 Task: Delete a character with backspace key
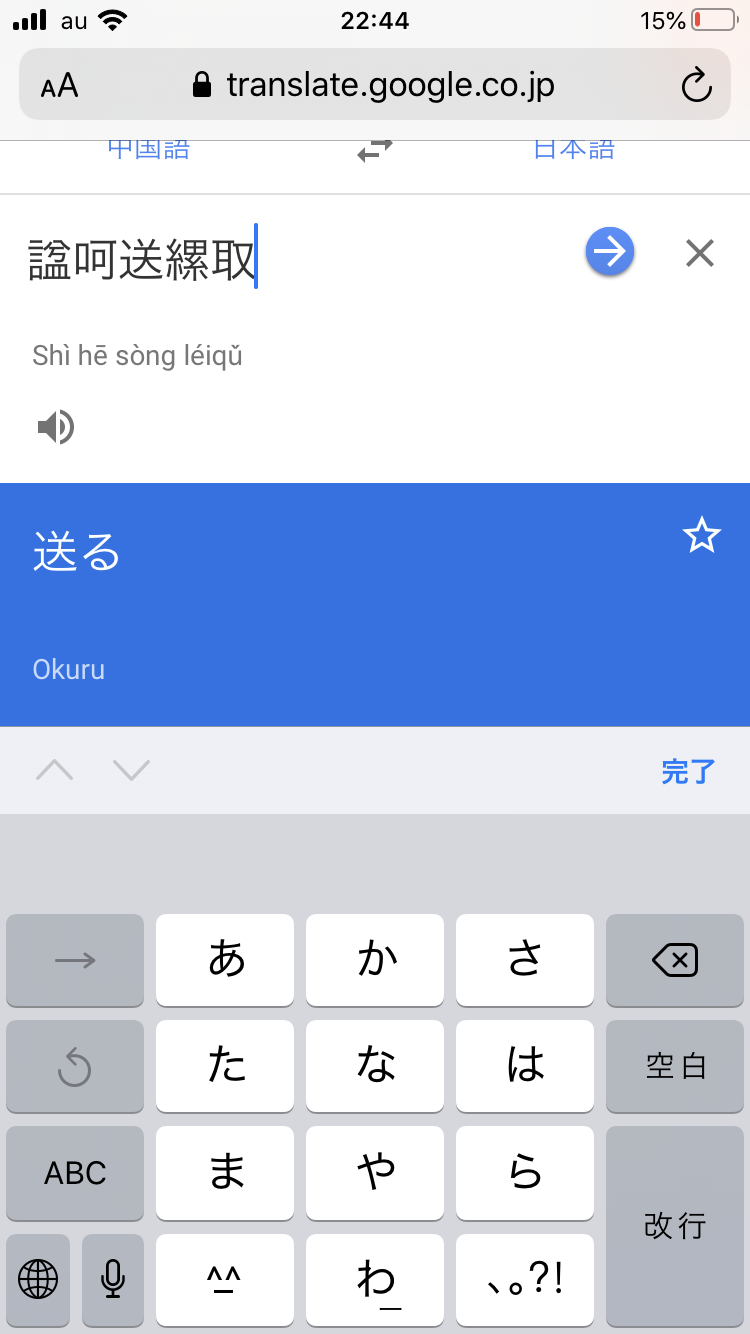675,961
